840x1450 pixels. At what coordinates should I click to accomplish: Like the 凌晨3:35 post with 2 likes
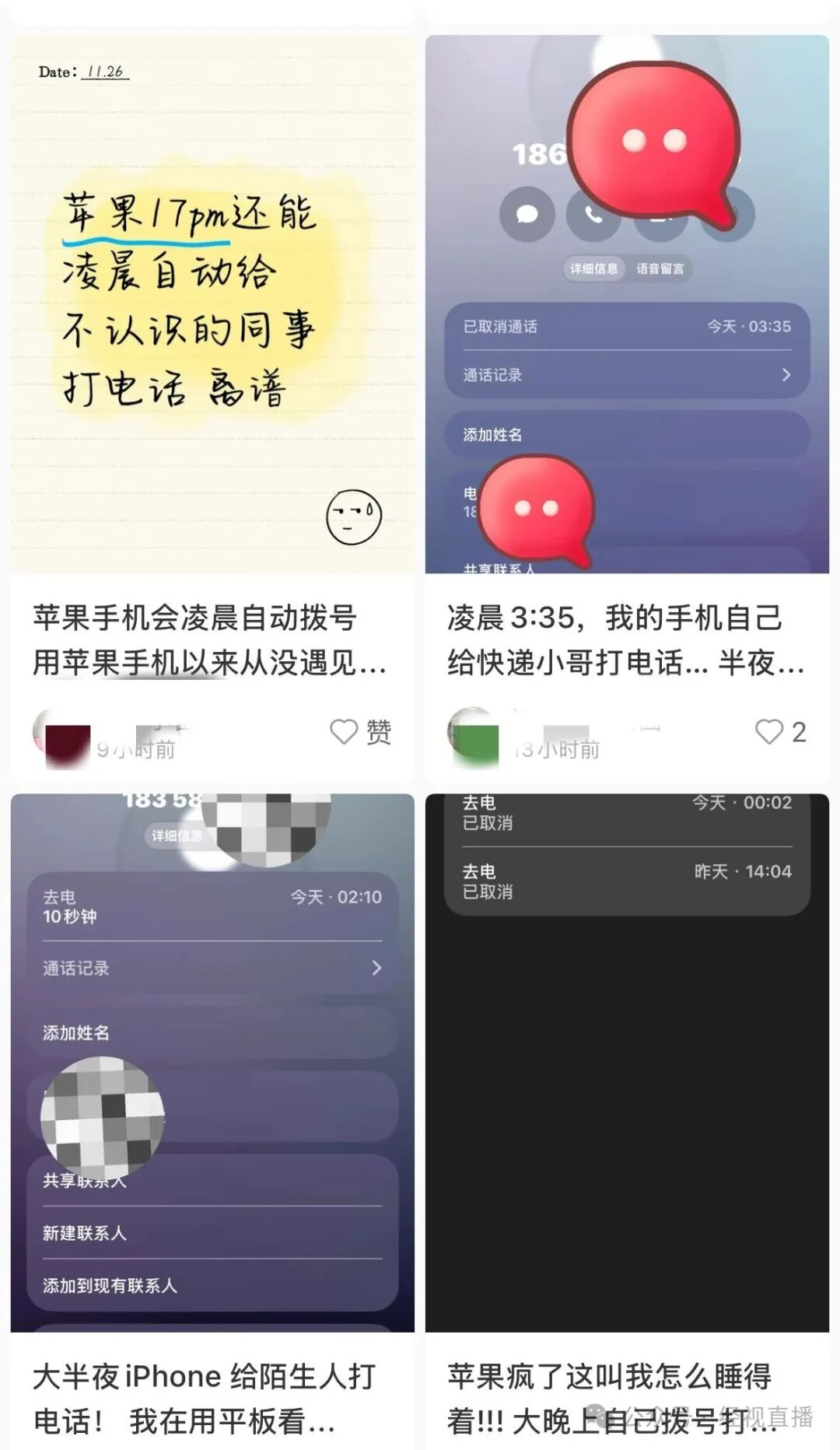point(769,732)
